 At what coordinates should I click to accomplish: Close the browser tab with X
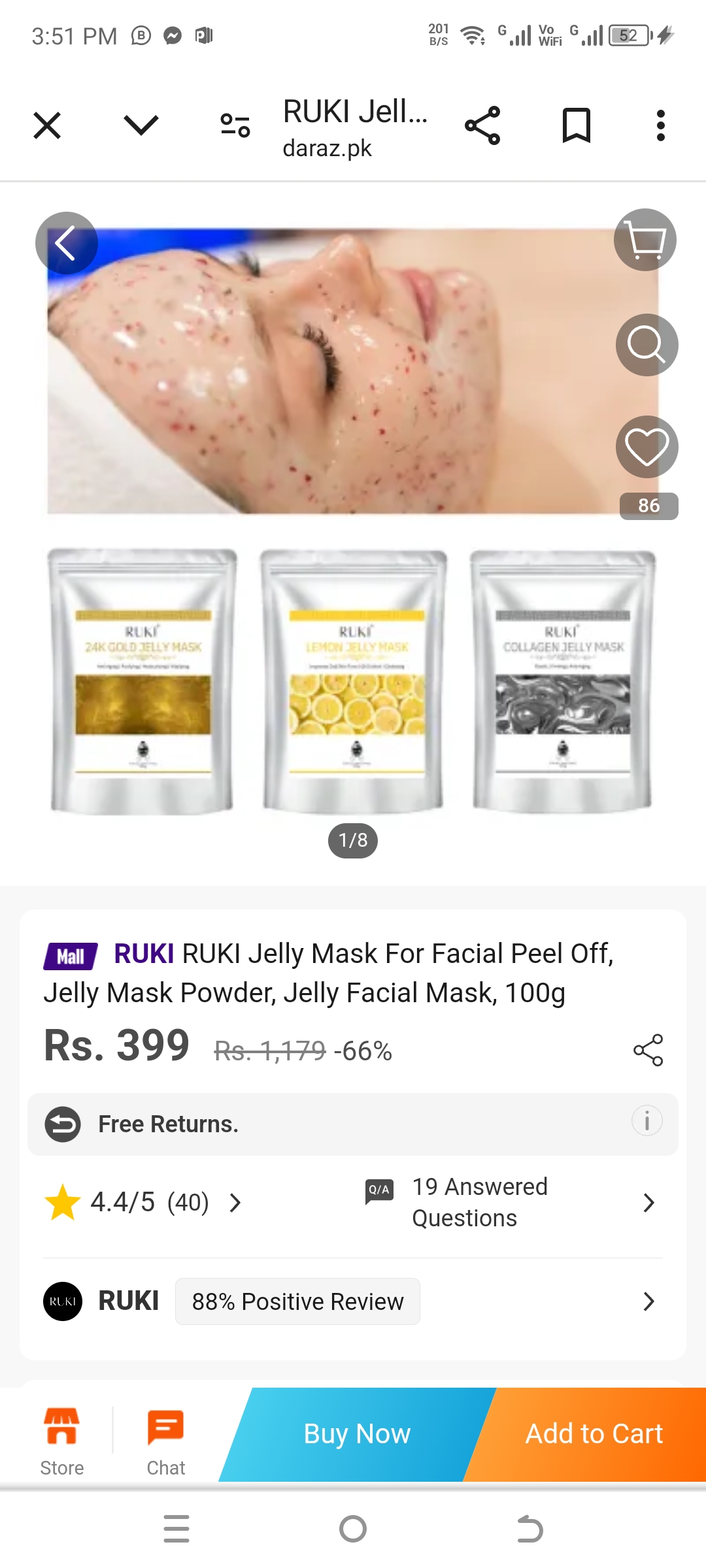(x=47, y=125)
